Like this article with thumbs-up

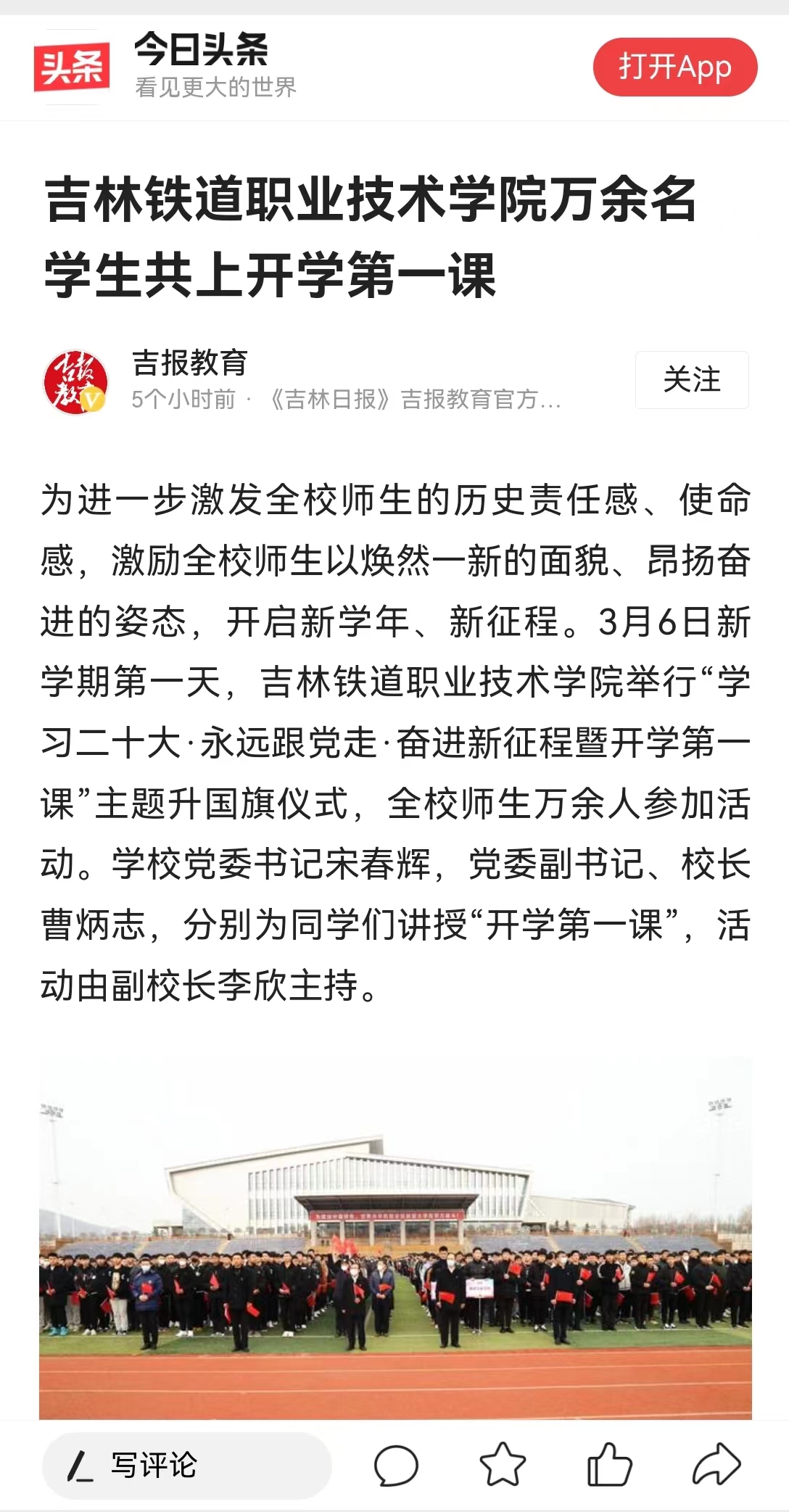tap(609, 1465)
